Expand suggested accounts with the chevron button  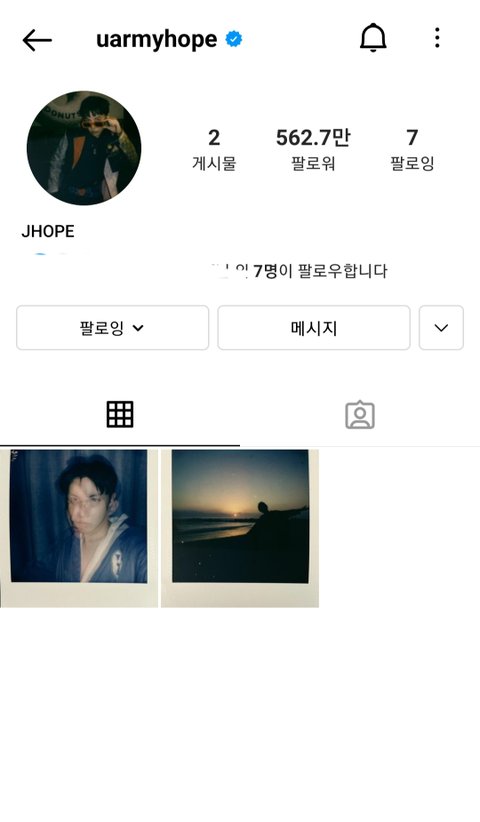pos(441,328)
